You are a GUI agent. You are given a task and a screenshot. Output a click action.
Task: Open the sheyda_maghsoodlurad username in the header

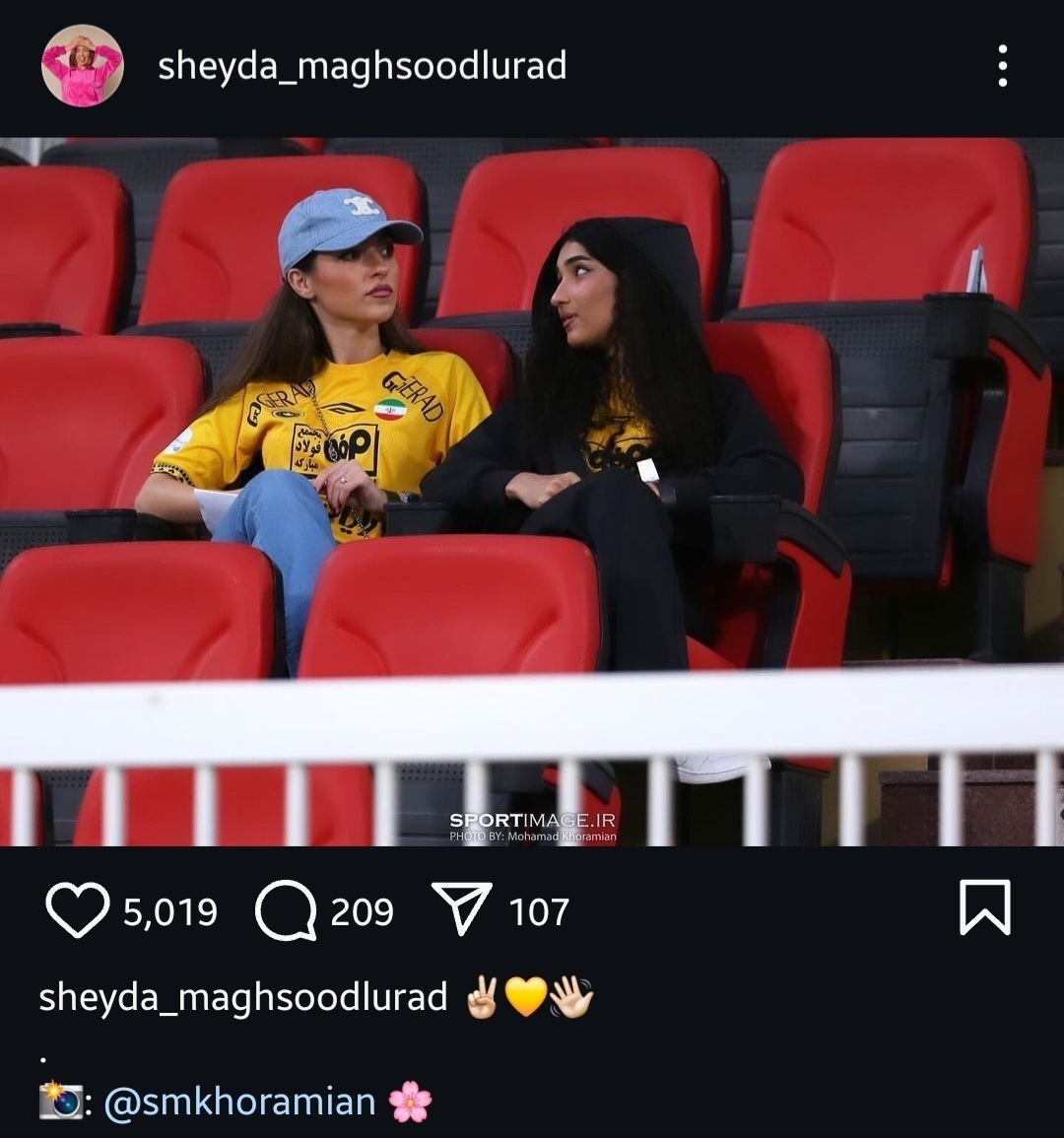(x=362, y=66)
